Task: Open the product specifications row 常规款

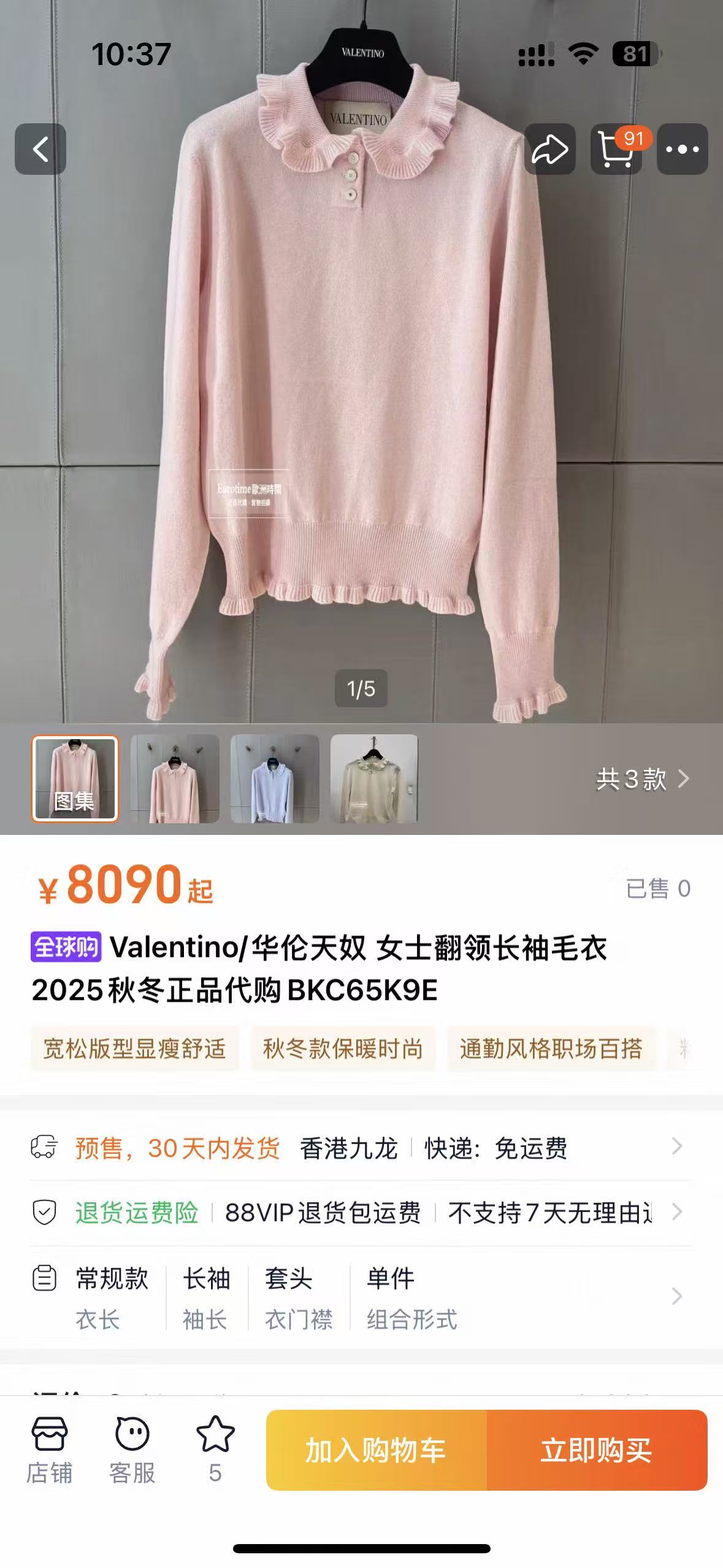Action: [x=361, y=1297]
